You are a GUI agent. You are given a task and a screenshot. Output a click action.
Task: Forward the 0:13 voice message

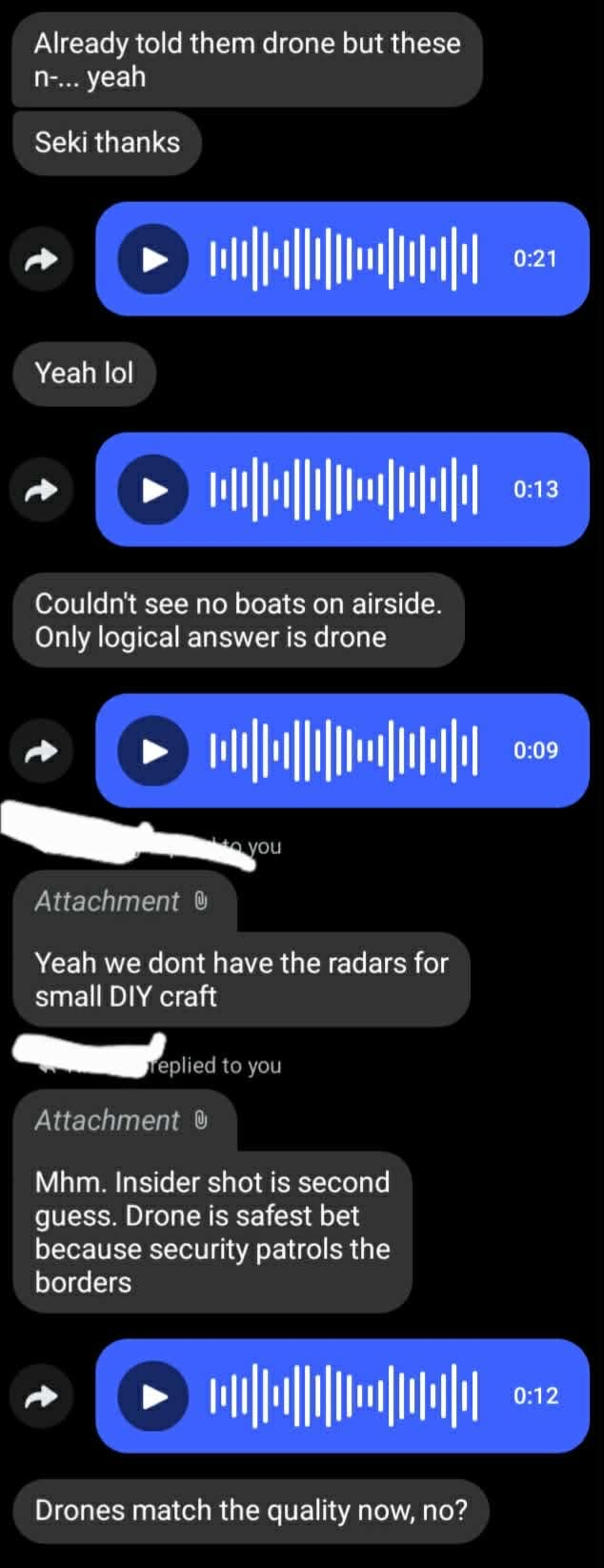coord(41,490)
